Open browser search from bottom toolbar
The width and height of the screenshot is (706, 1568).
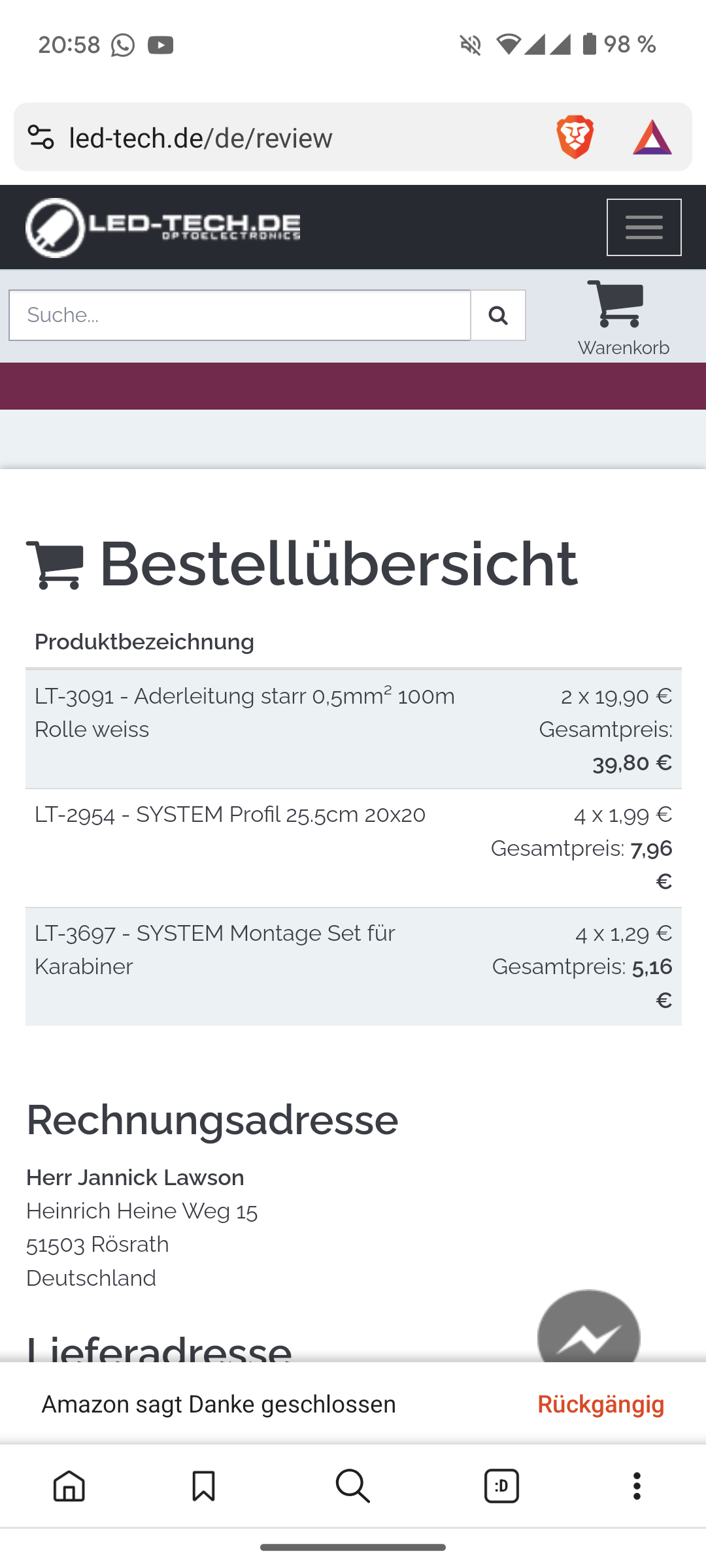353,1486
